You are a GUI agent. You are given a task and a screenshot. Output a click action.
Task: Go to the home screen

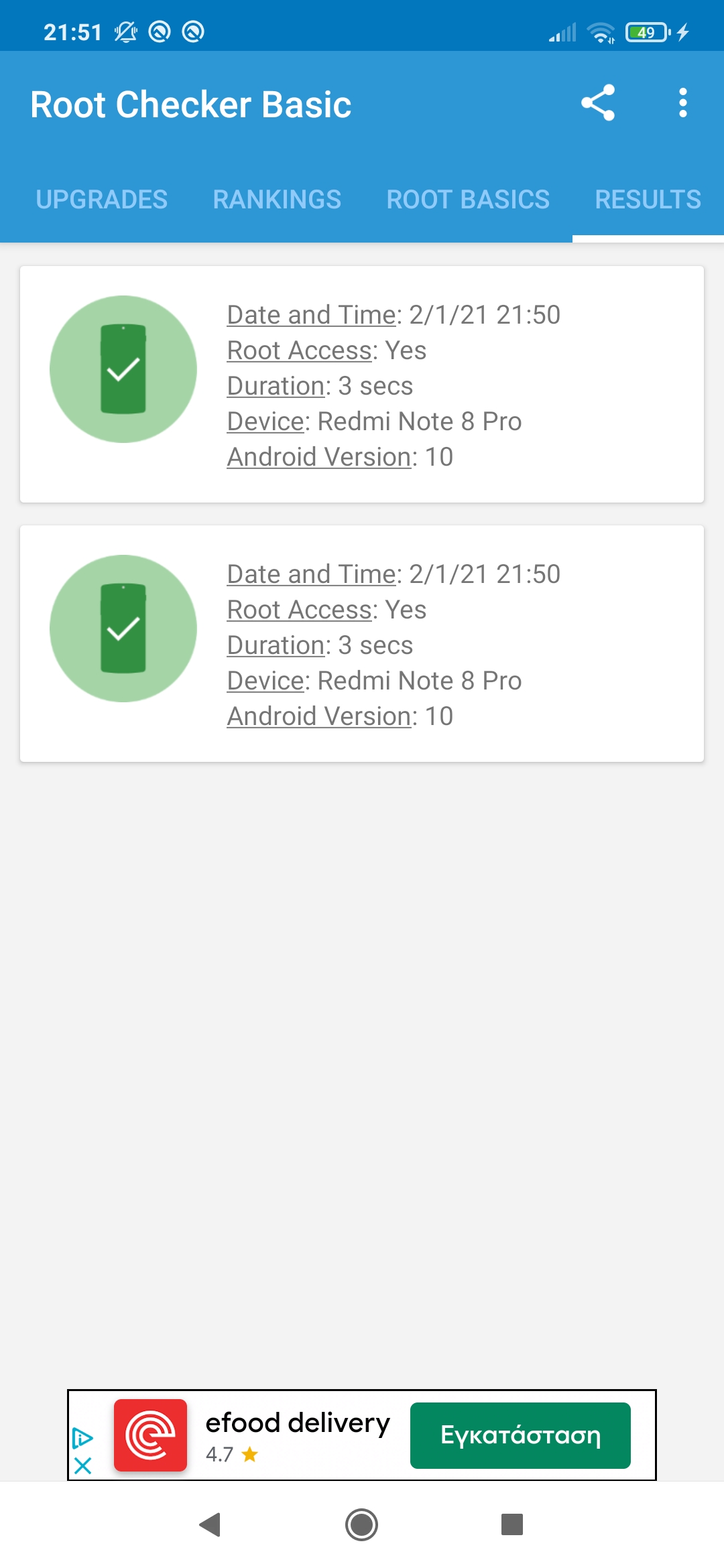pos(361,1524)
